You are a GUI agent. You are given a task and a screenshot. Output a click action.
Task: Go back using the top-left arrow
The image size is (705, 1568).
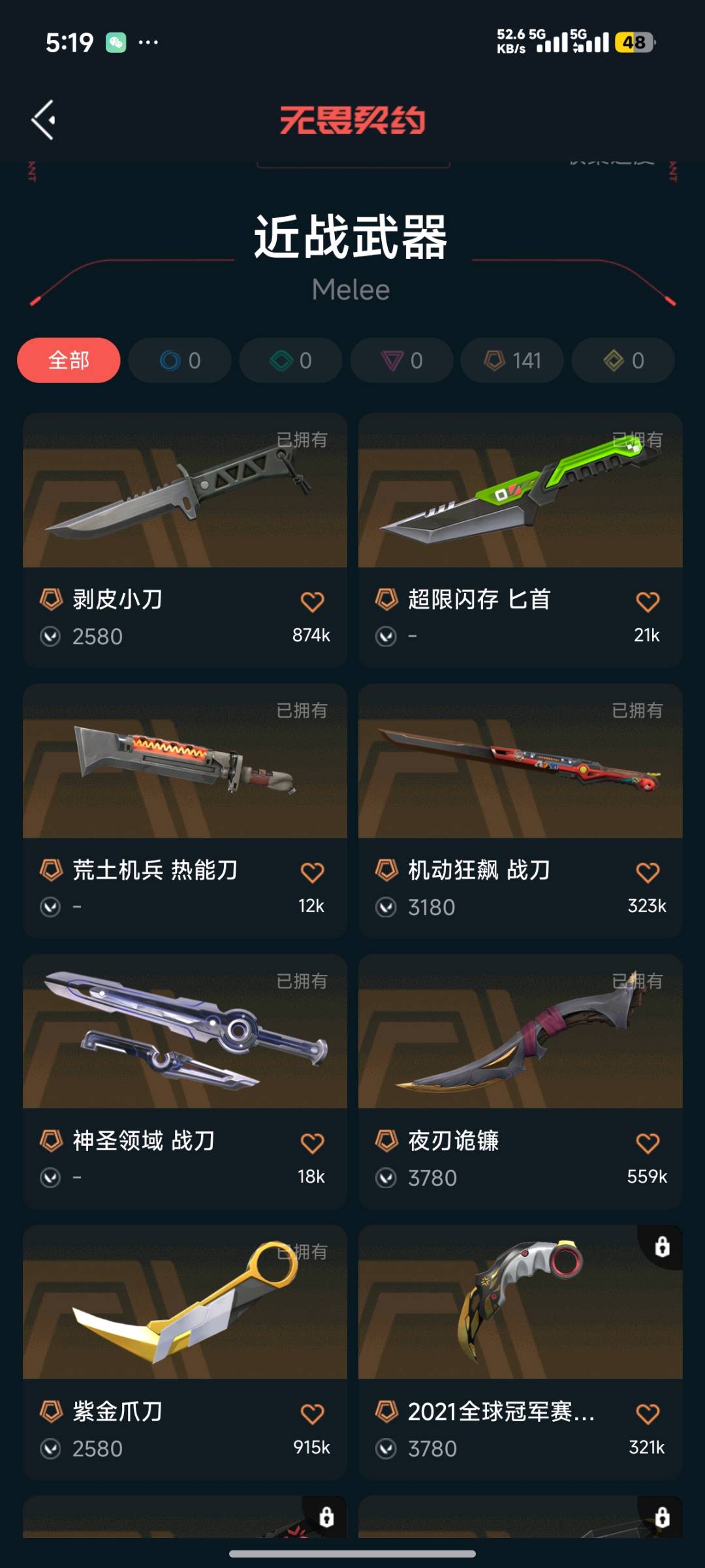[44, 119]
